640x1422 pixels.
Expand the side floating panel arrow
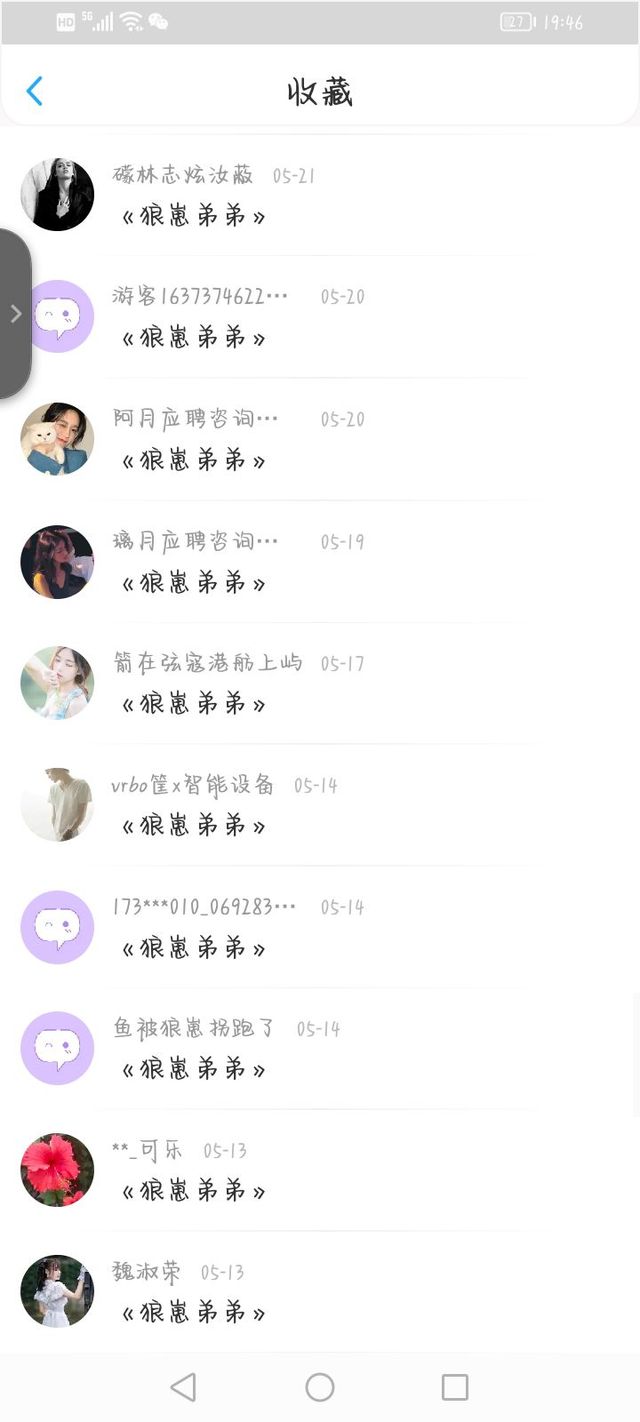(15, 314)
